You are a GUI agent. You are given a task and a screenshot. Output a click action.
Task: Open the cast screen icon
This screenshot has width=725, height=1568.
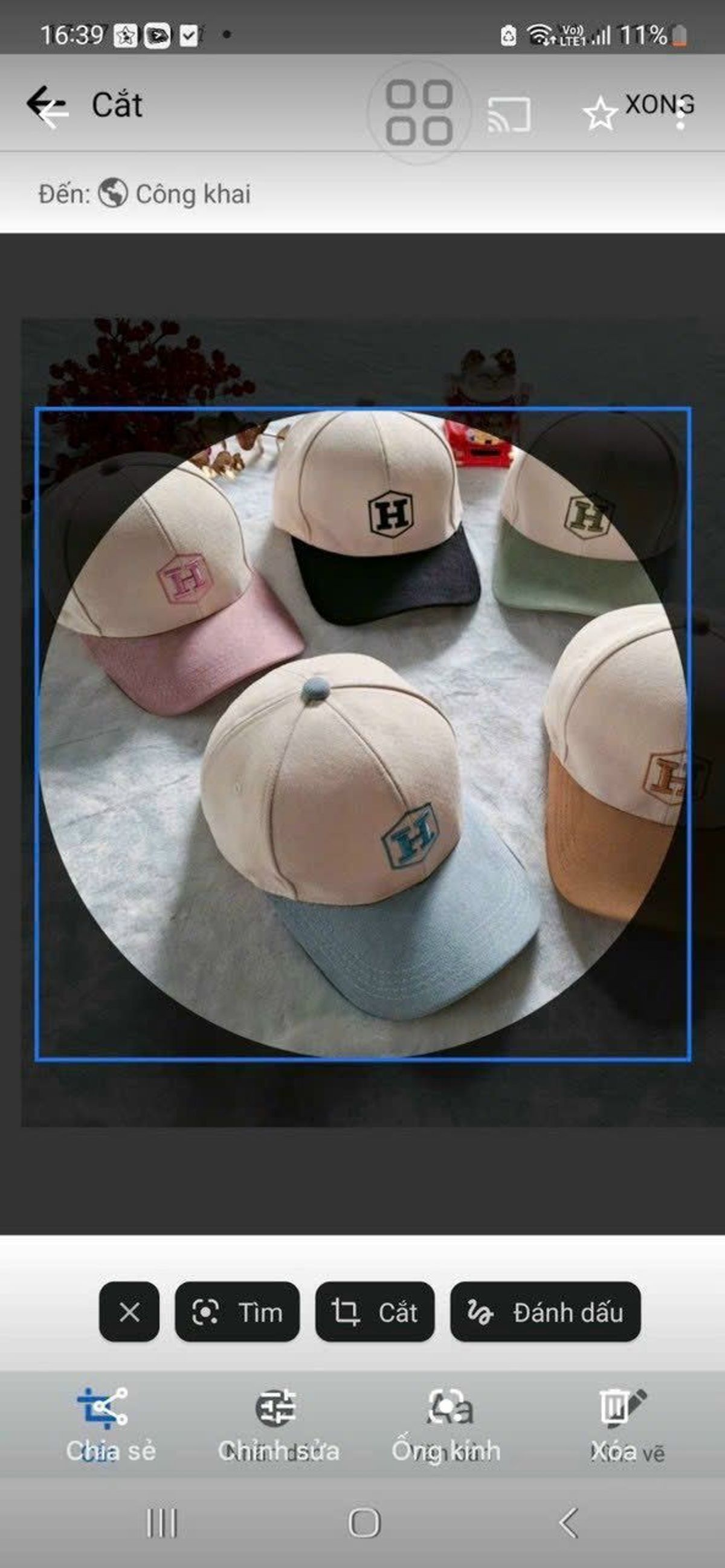click(509, 114)
